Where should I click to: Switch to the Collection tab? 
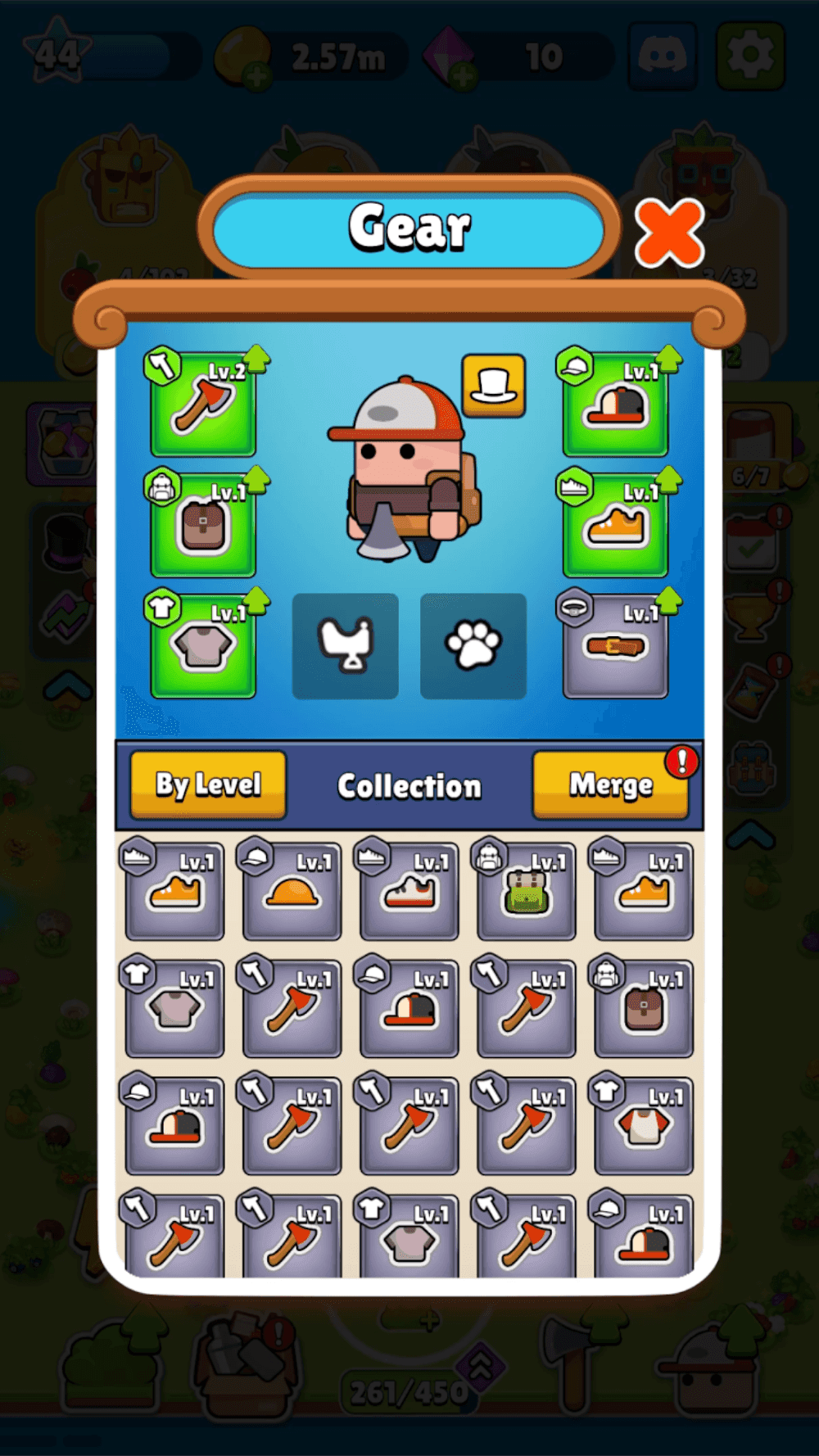[x=409, y=785]
